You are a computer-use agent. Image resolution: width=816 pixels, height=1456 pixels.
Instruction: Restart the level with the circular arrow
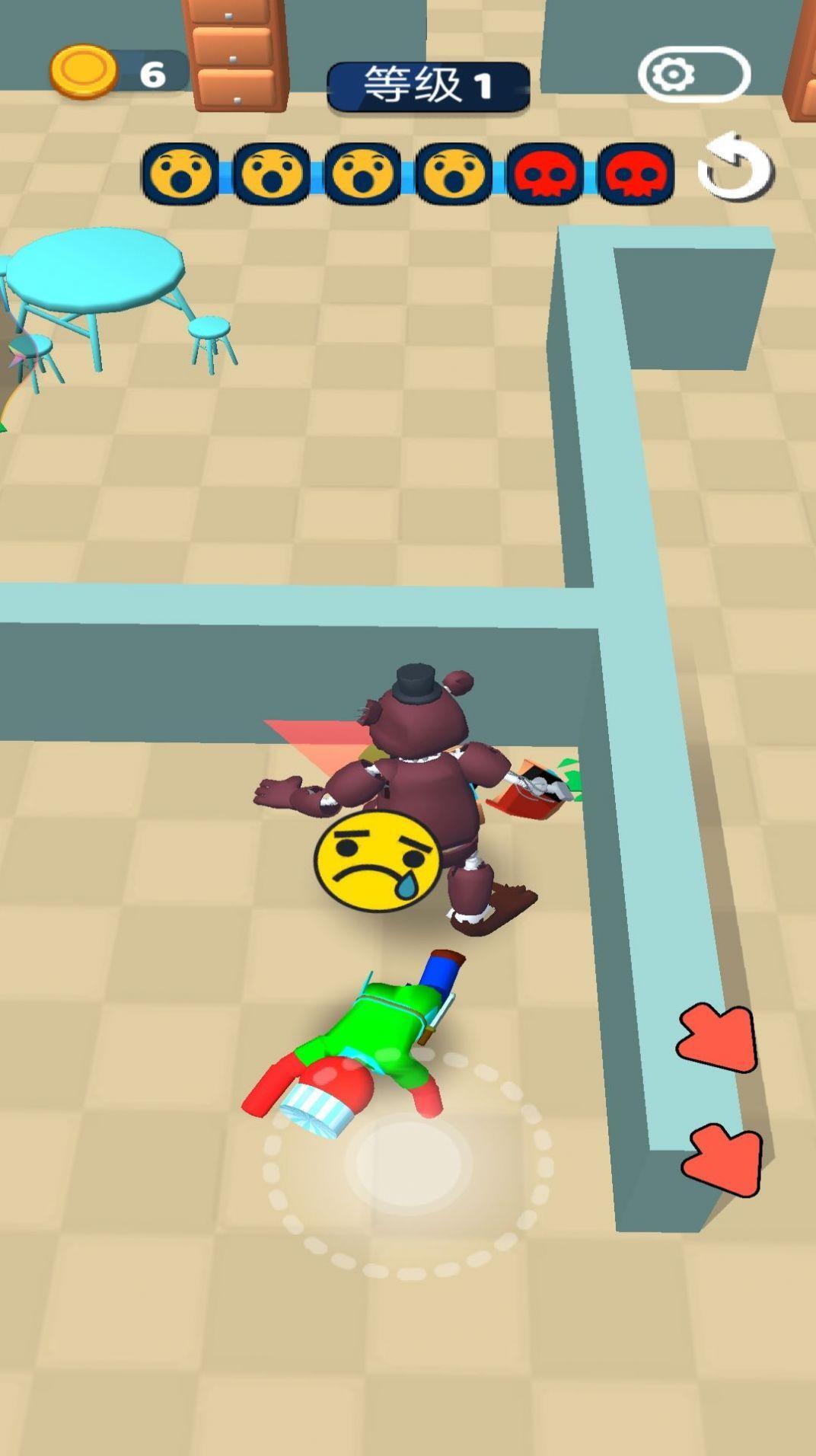[734, 169]
